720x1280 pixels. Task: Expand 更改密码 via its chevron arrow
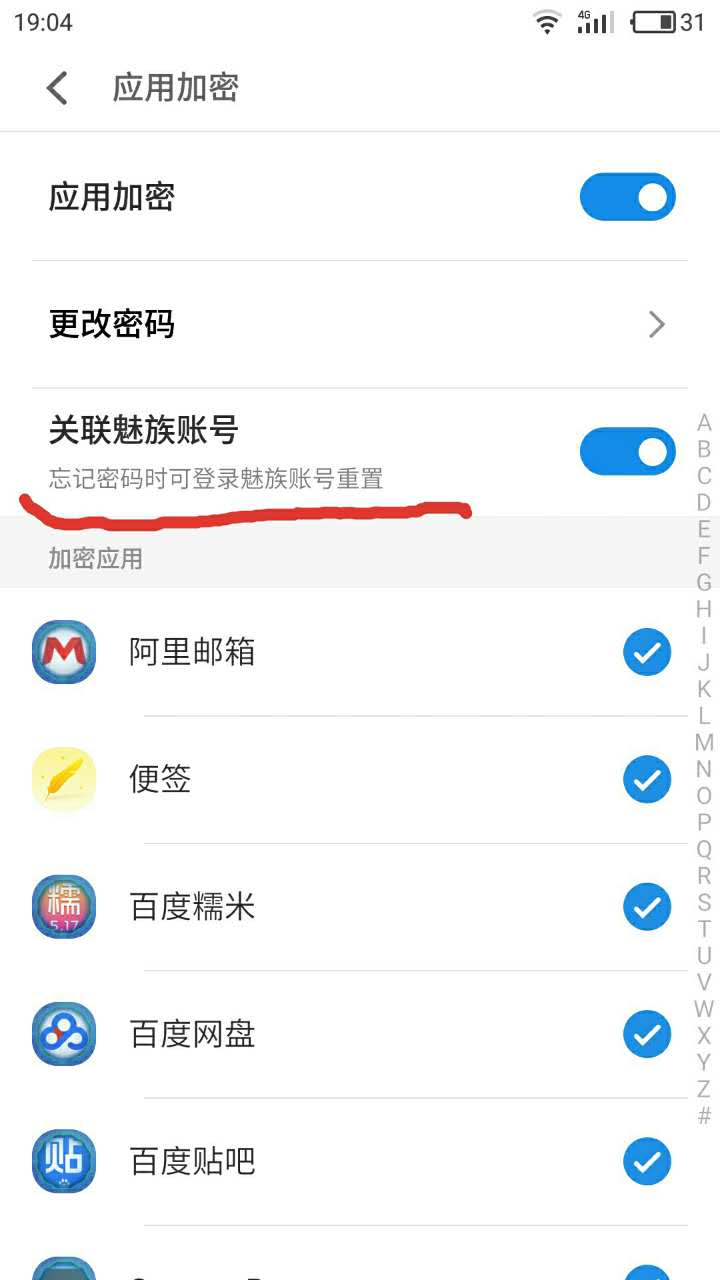tap(657, 324)
